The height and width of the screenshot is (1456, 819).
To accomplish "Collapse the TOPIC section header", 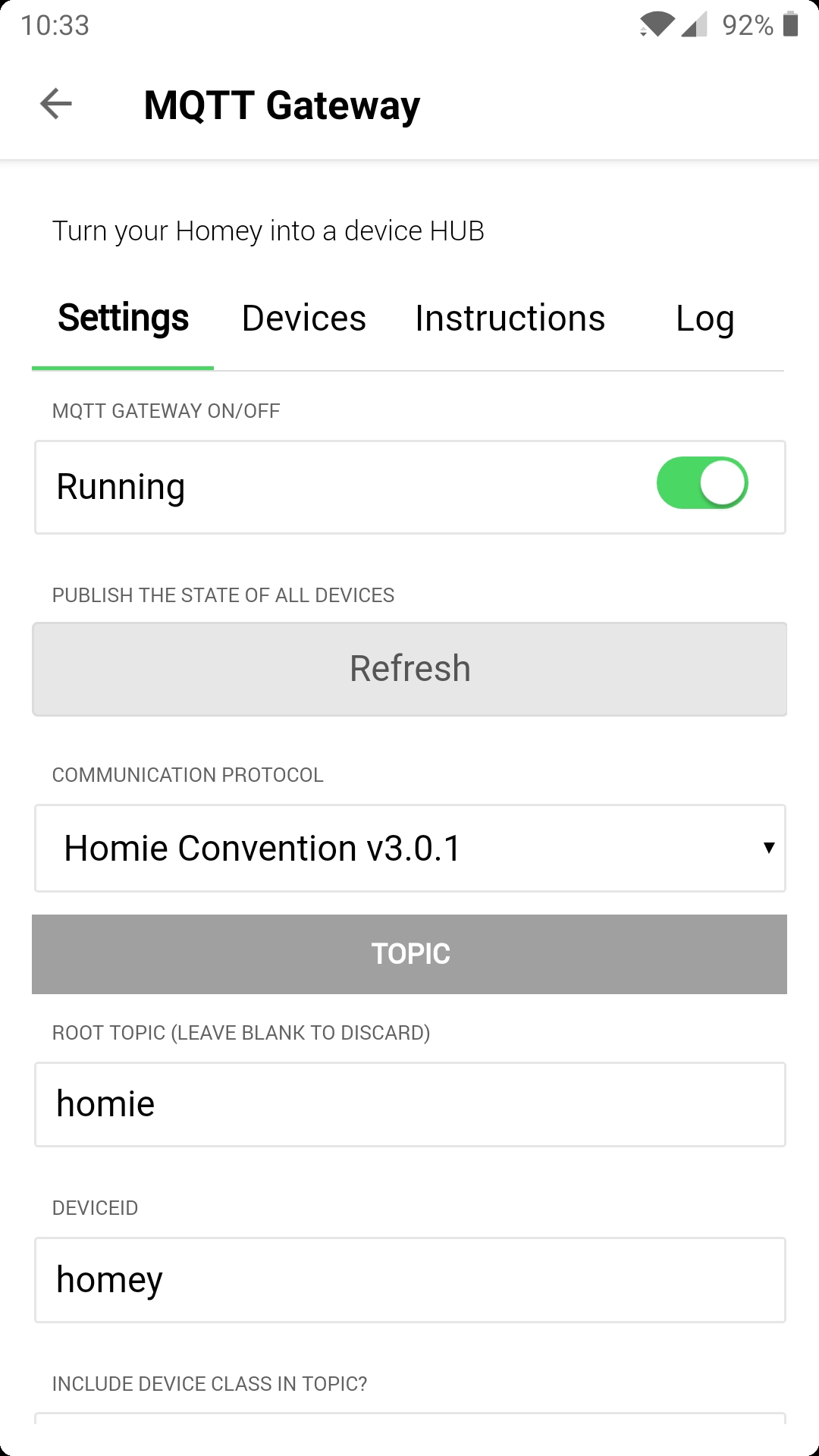I will coord(409,954).
